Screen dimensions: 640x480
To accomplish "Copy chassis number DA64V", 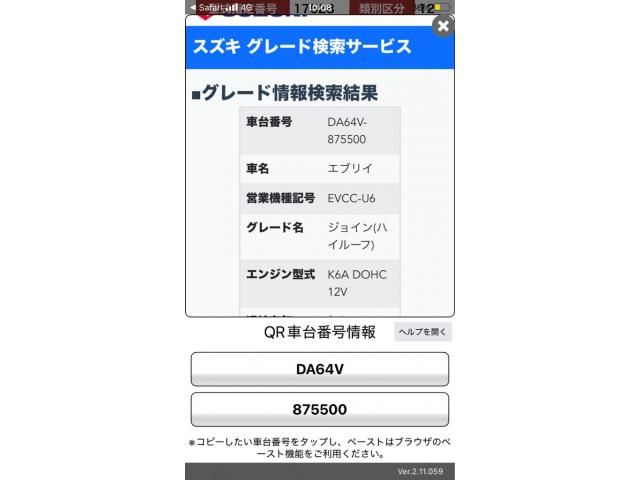I will [x=319, y=369].
